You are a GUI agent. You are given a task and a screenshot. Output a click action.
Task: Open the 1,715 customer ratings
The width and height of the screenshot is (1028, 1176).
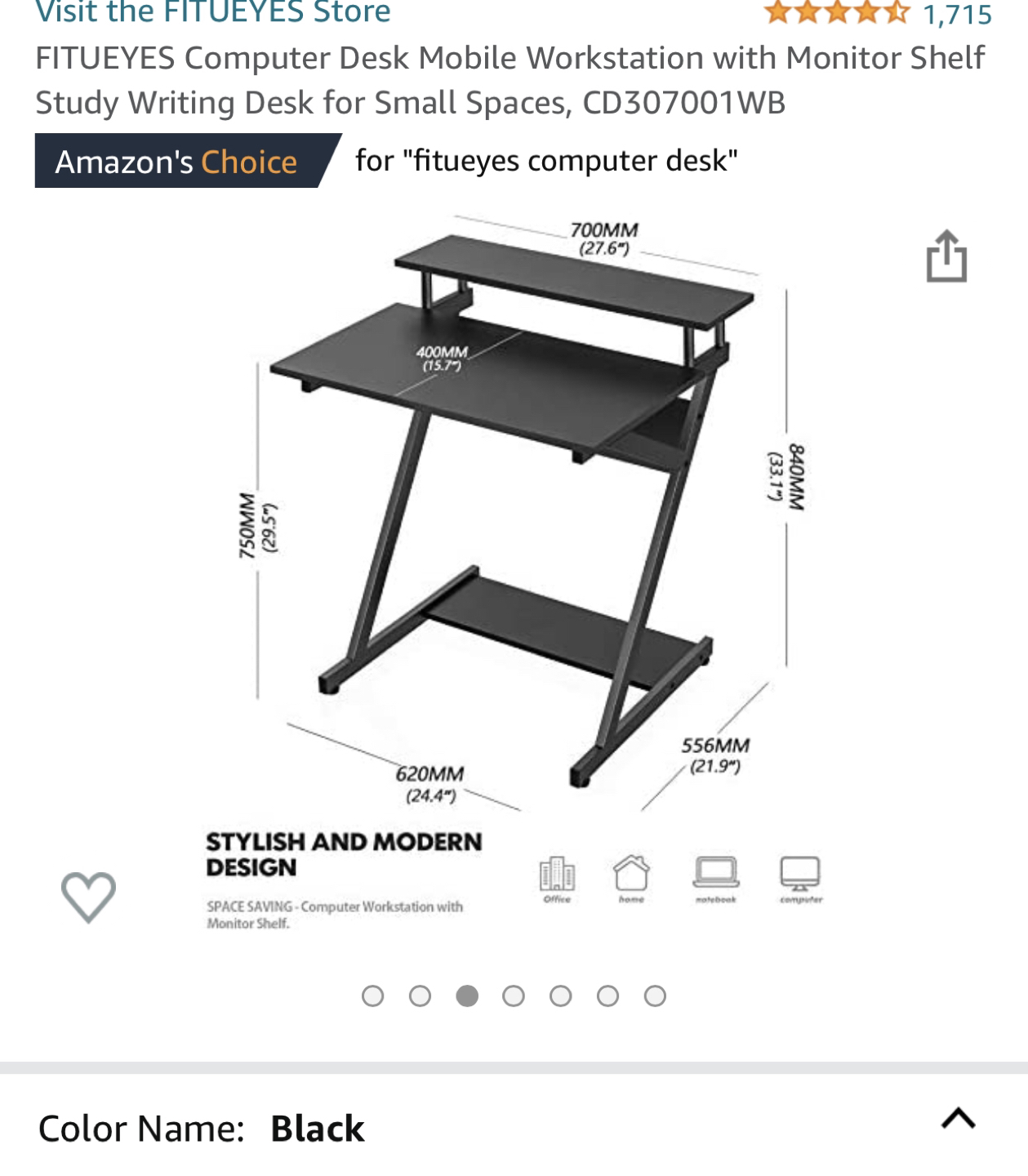tap(956, 13)
